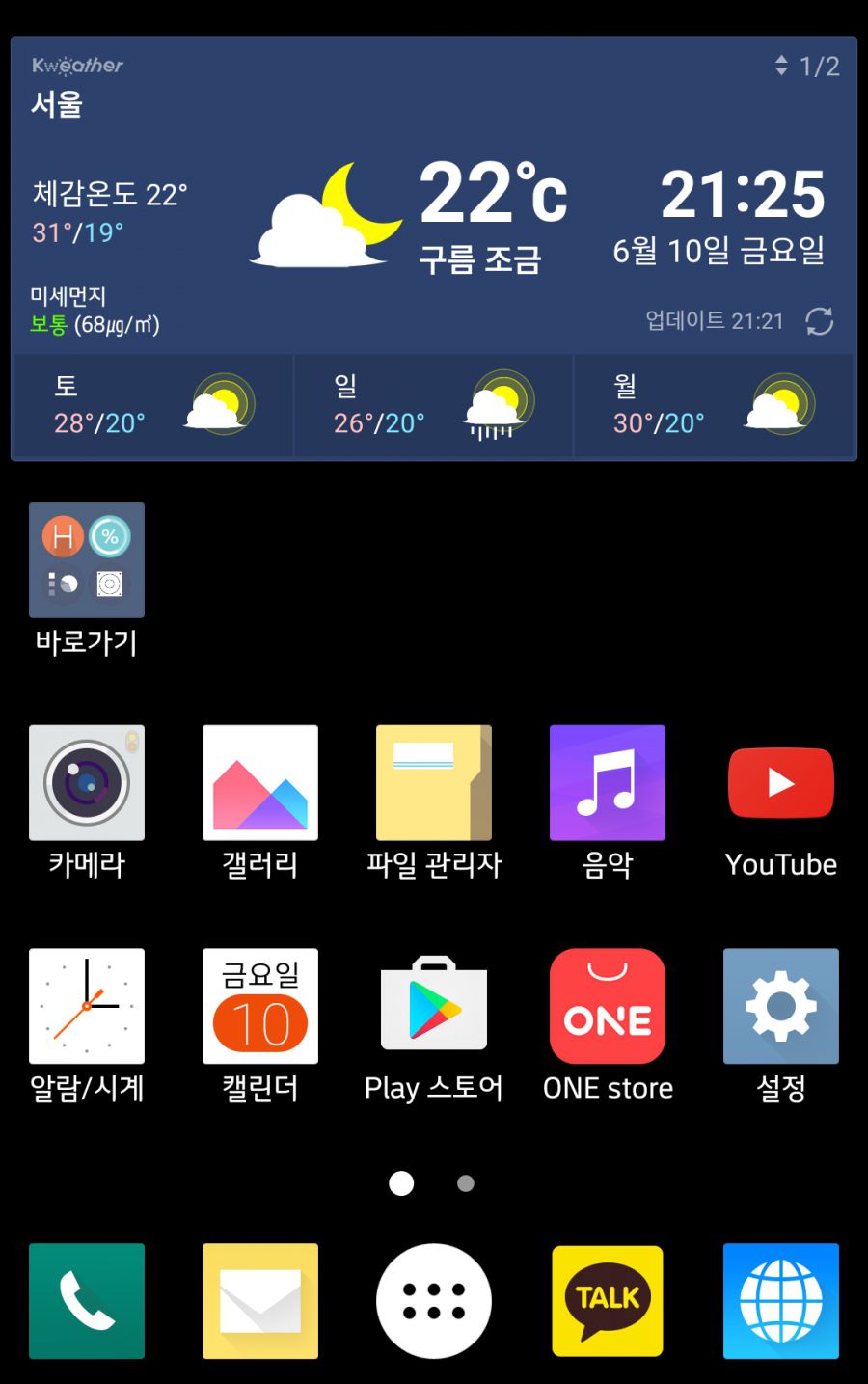Open the app drawer
This screenshot has width=868, height=1384.
pyautogui.click(x=434, y=1301)
